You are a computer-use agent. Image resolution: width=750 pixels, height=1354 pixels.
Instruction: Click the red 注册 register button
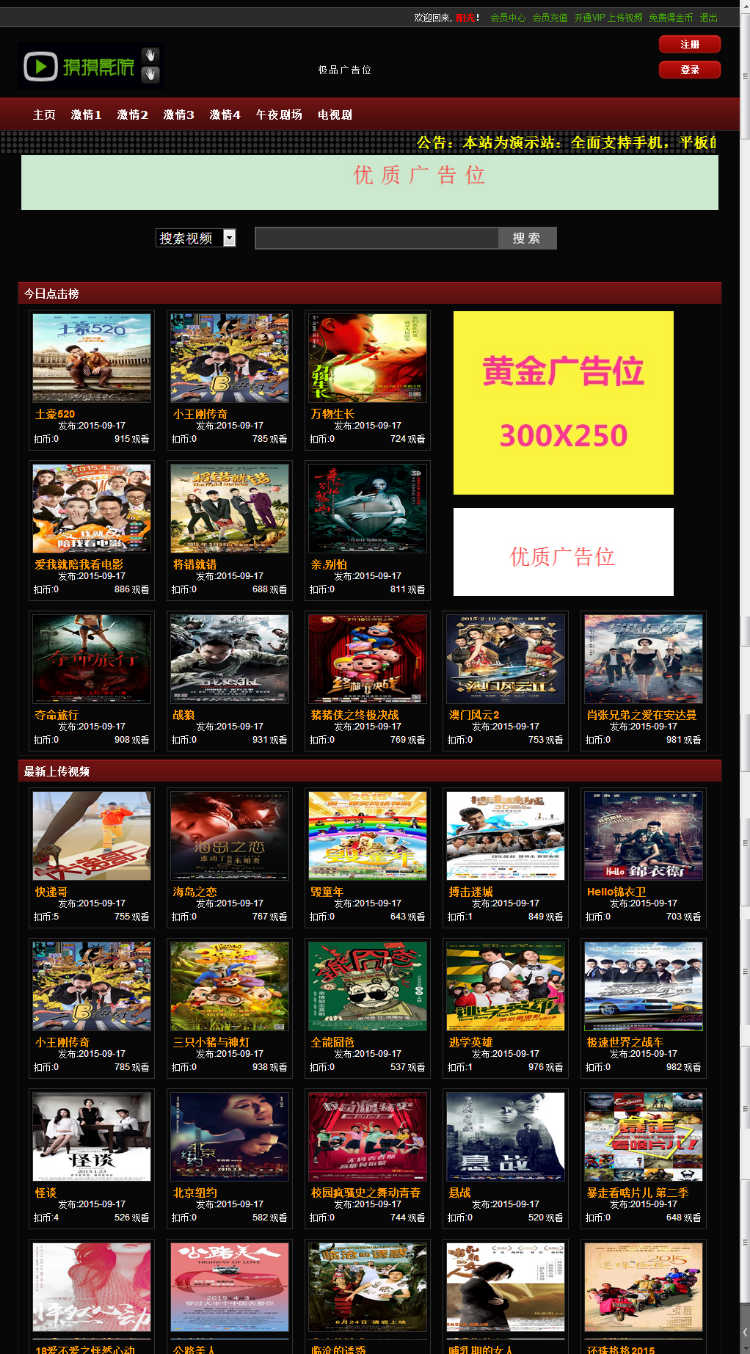[690, 44]
